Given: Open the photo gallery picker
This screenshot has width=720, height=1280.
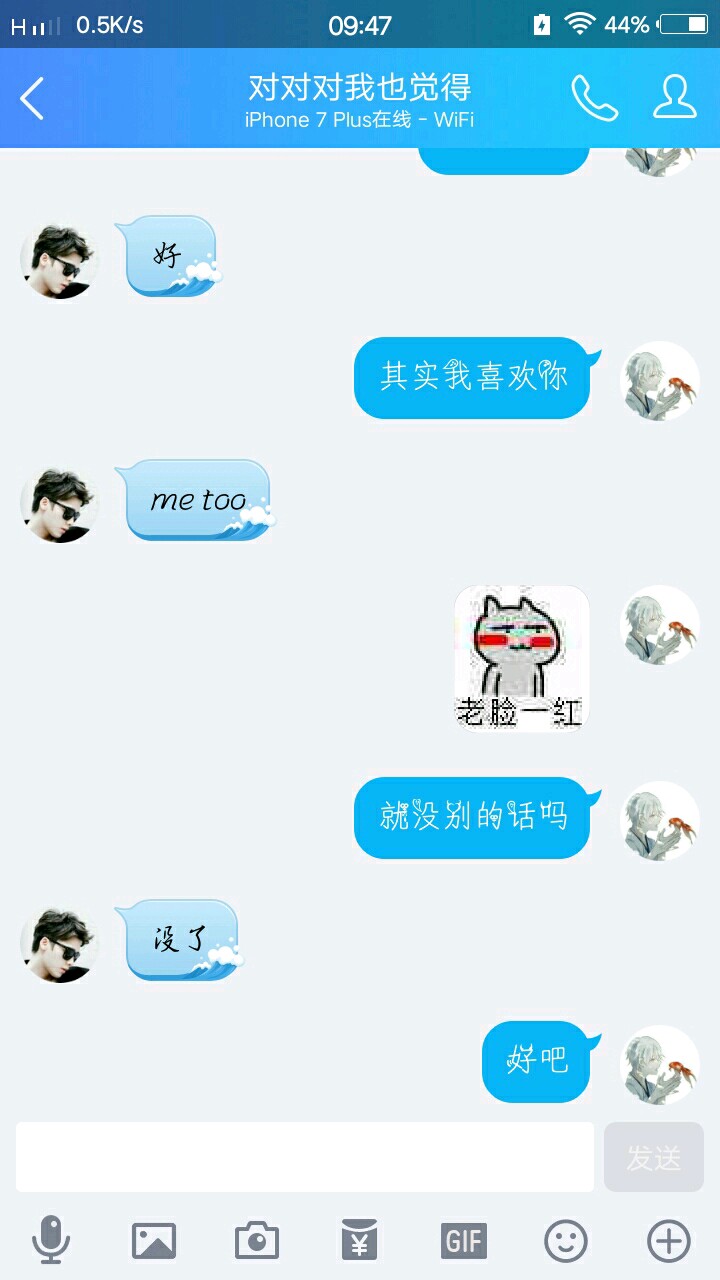Looking at the screenshot, I should (154, 1241).
